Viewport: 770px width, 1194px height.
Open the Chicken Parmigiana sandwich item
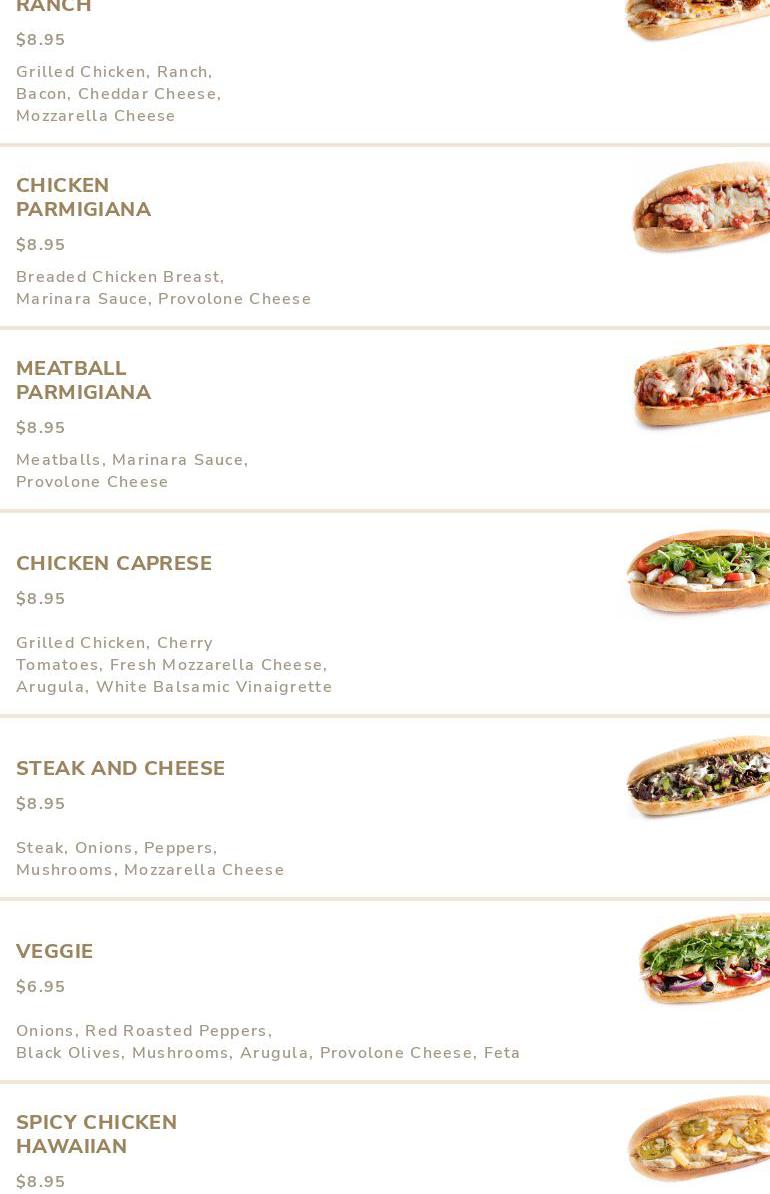84,198
